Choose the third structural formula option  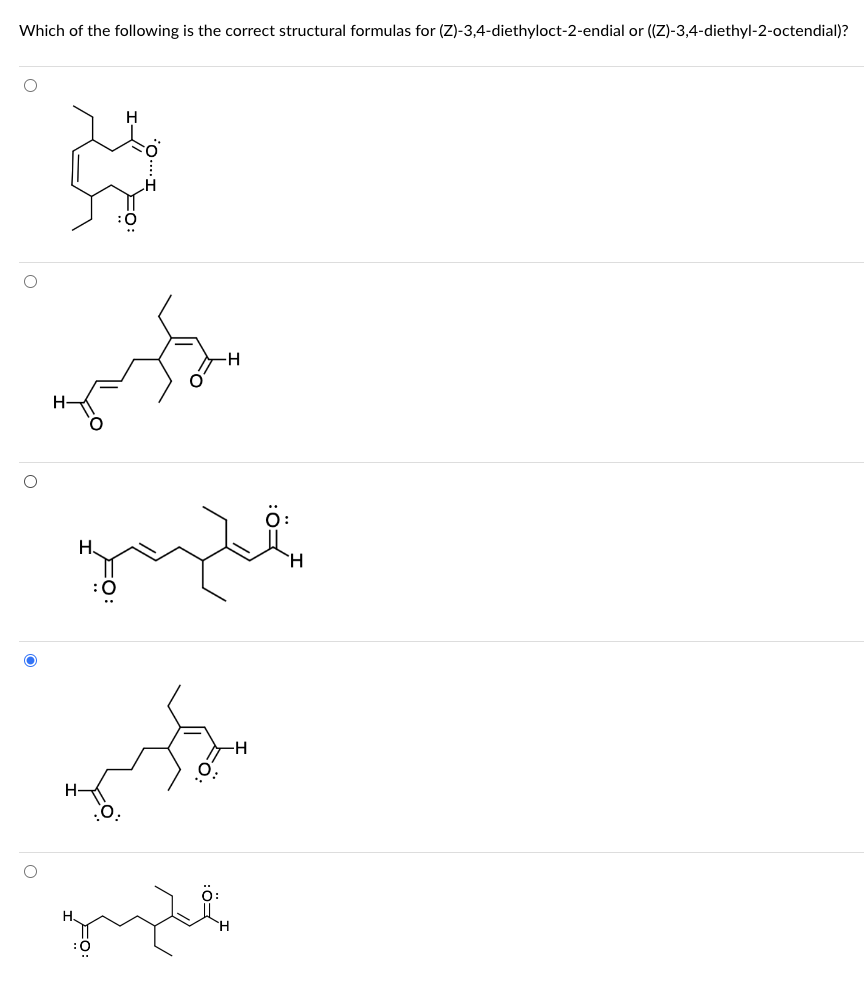pos(30,481)
